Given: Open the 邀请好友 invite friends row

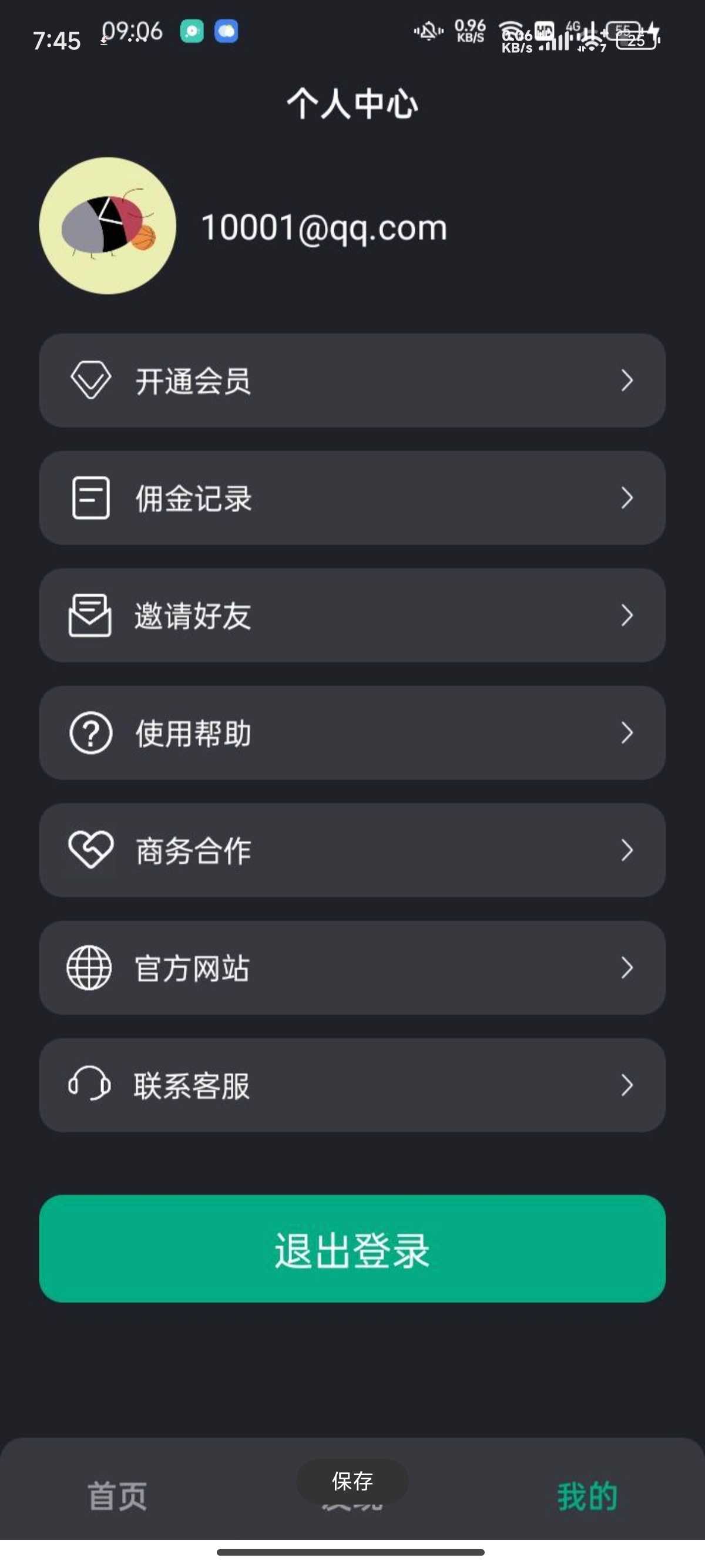Looking at the screenshot, I should click(x=352, y=615).
